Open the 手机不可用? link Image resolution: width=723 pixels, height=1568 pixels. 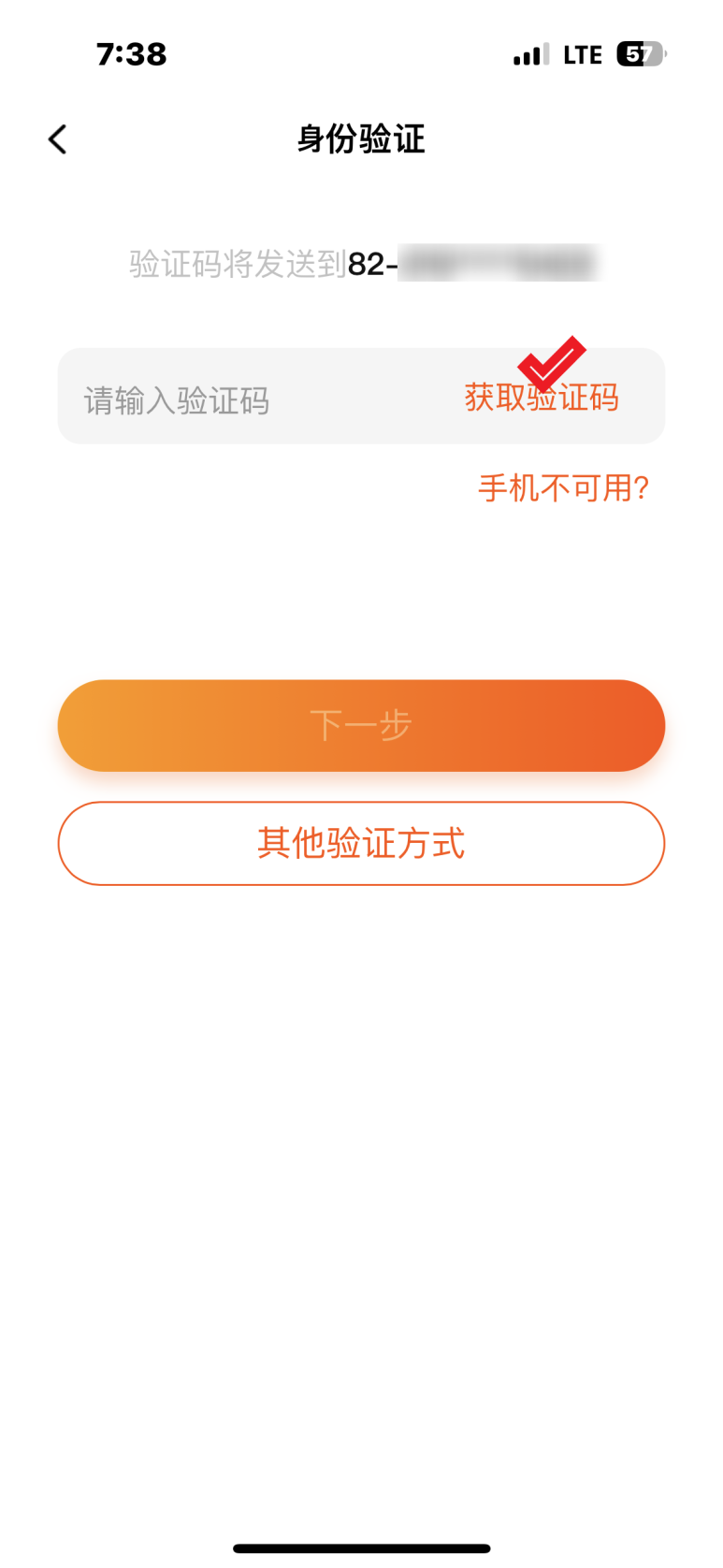(x=563, y=487)
